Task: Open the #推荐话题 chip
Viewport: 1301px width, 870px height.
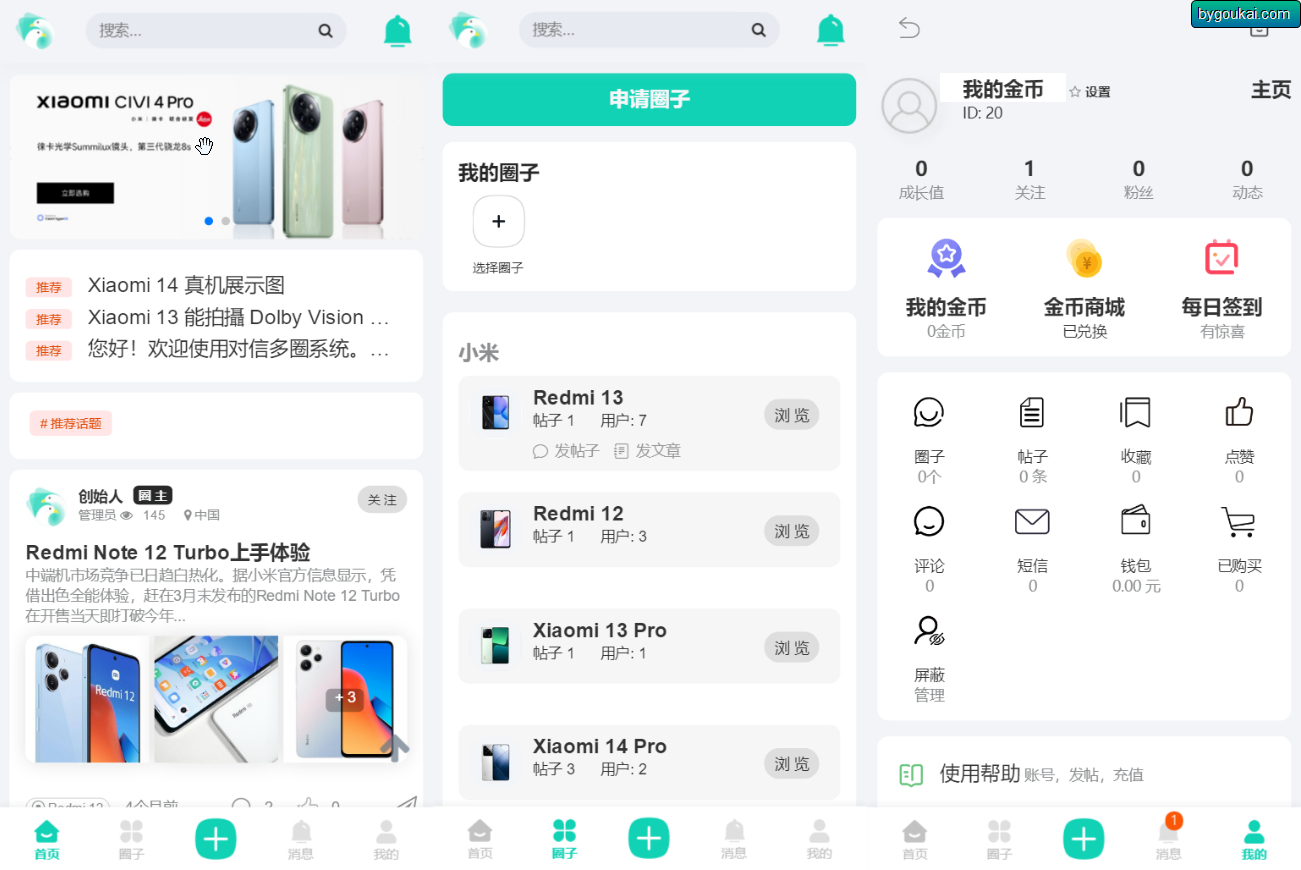Action: [71, 423]
